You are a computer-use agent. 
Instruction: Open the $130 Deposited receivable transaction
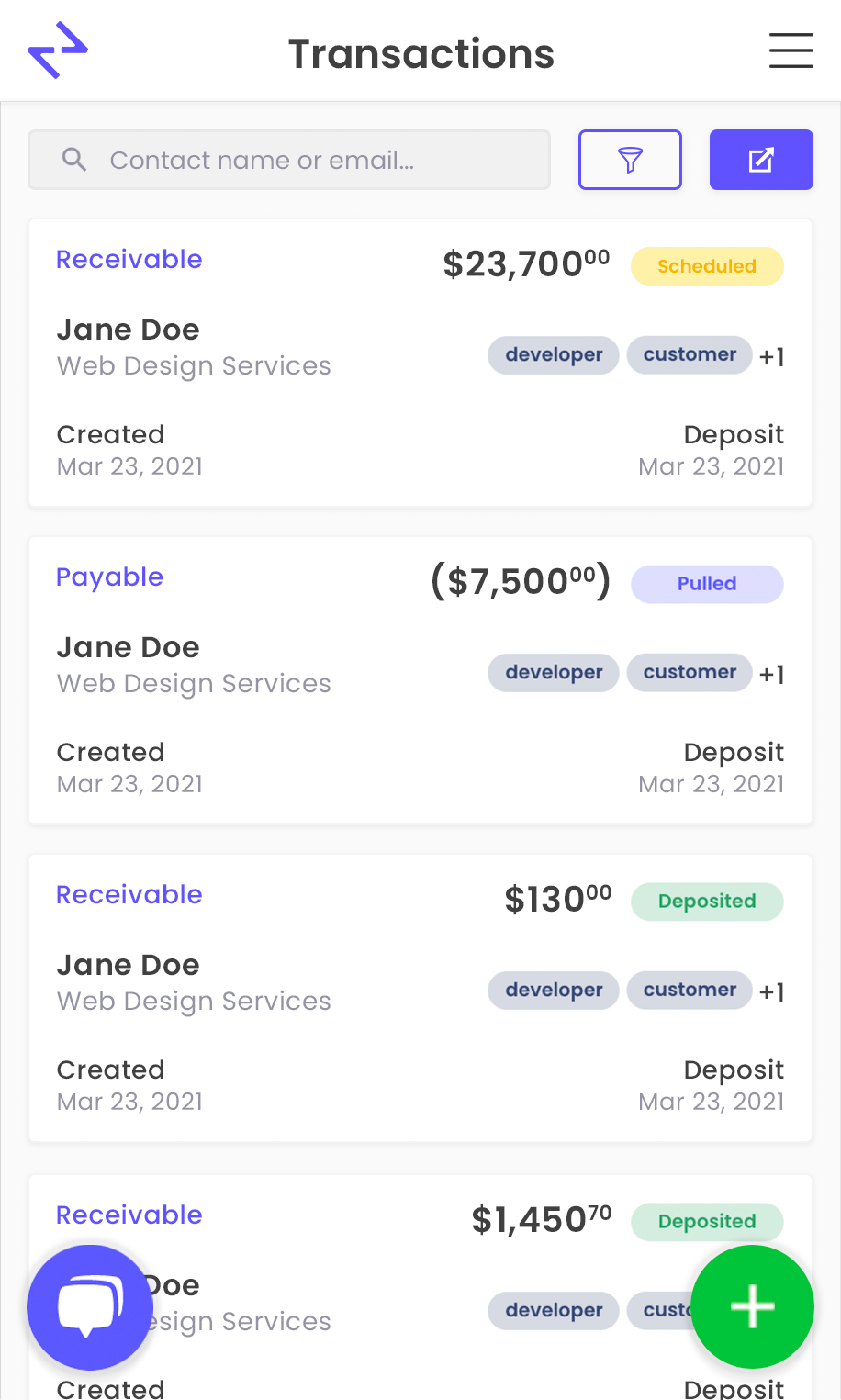420,998
